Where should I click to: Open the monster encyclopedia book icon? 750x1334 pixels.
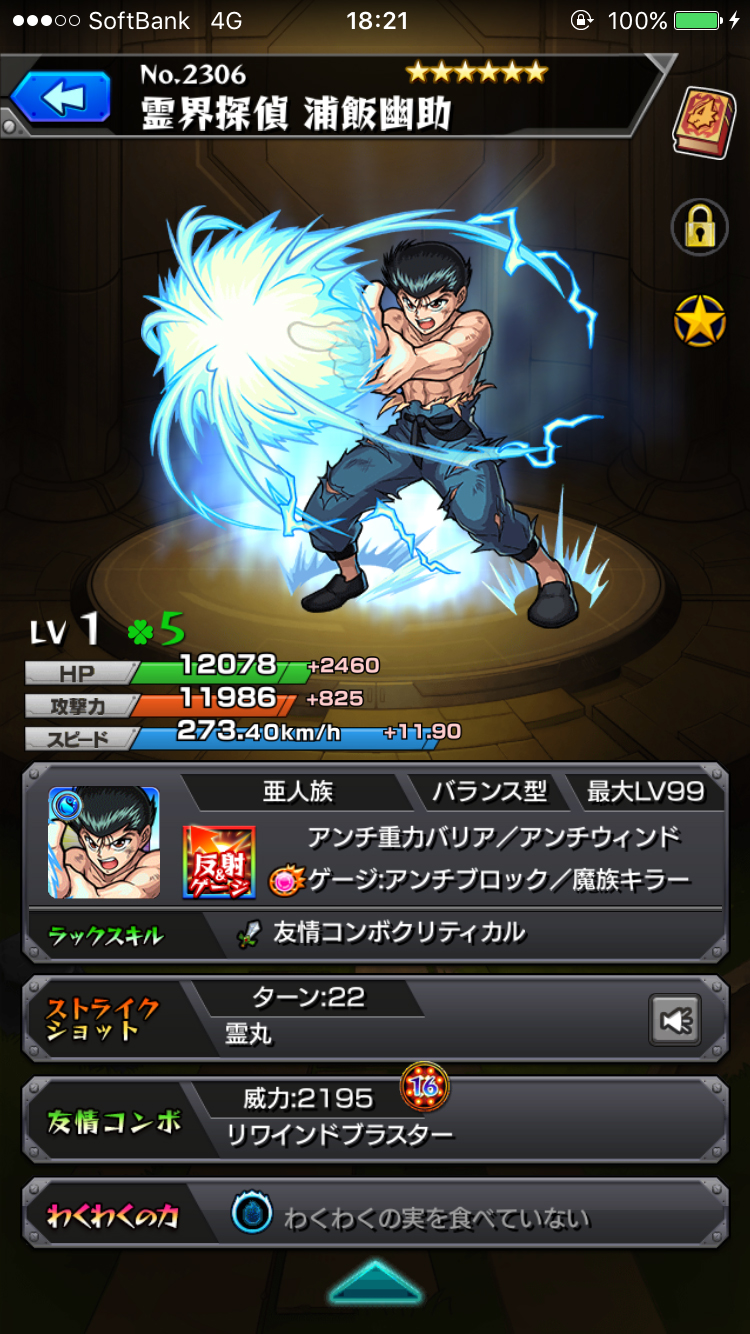click(x=702, y=123)
